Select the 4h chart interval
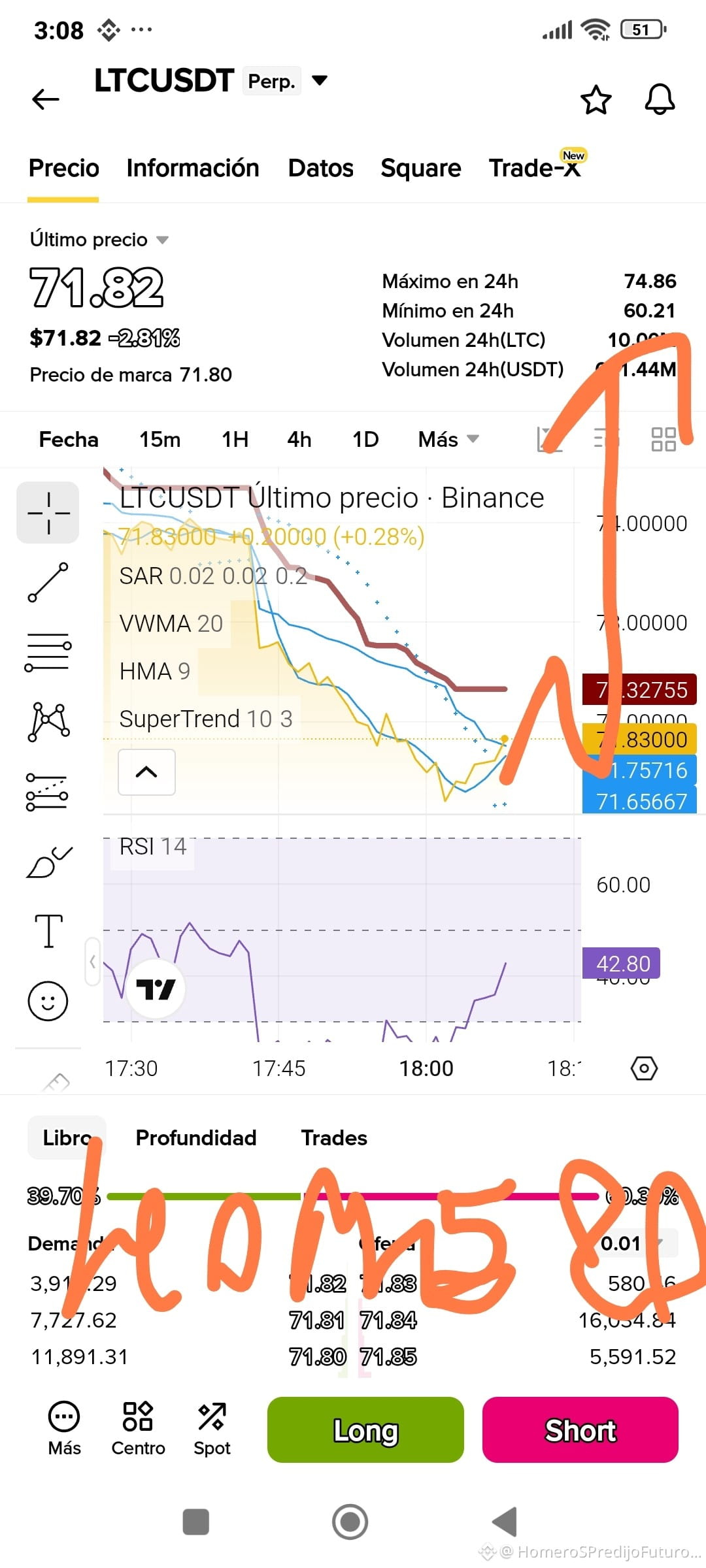This screenshot has width=706, height=1568. [x=299, y=439]
